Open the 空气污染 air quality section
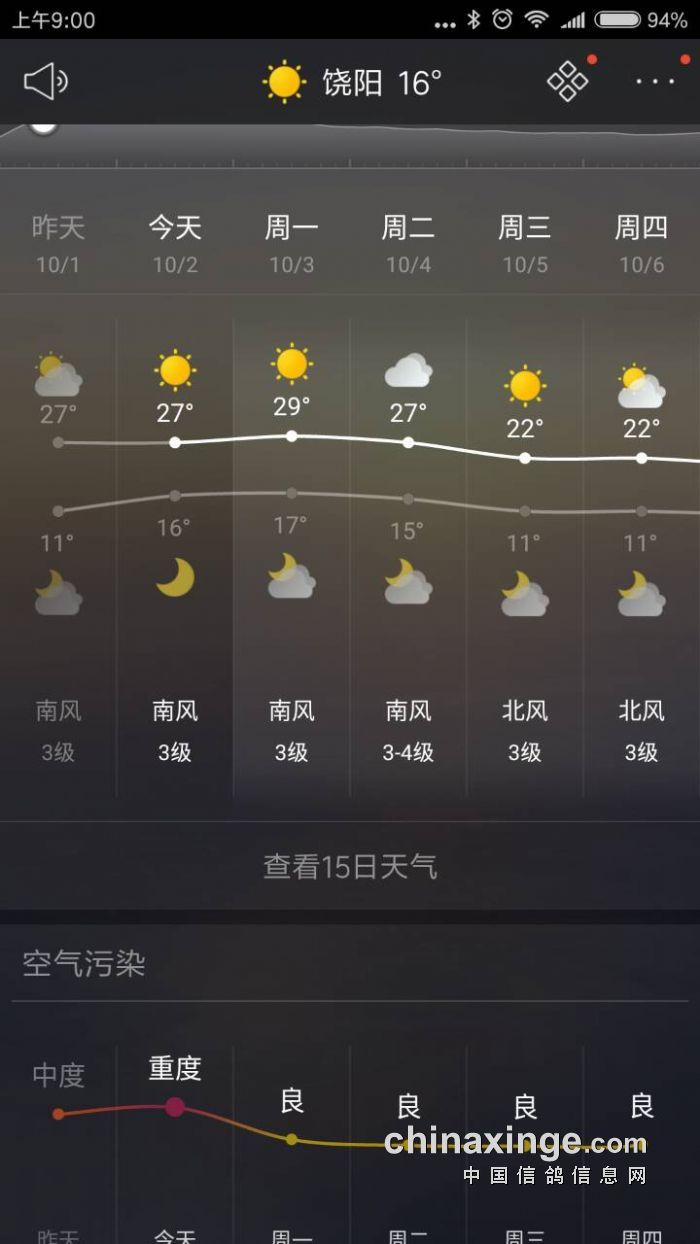 click(84, 964)
